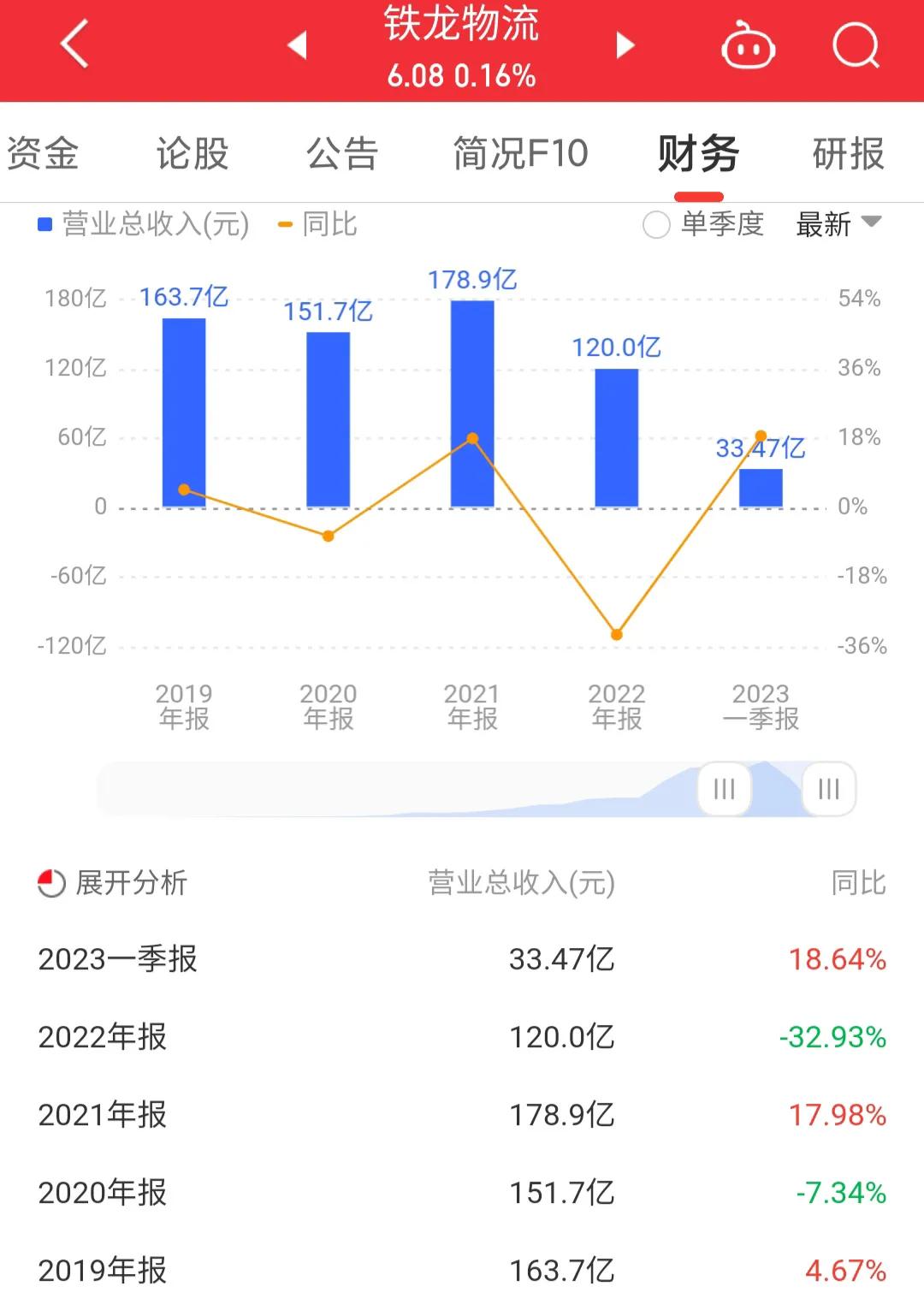Click the 2022年报 row in the table

462,1038
